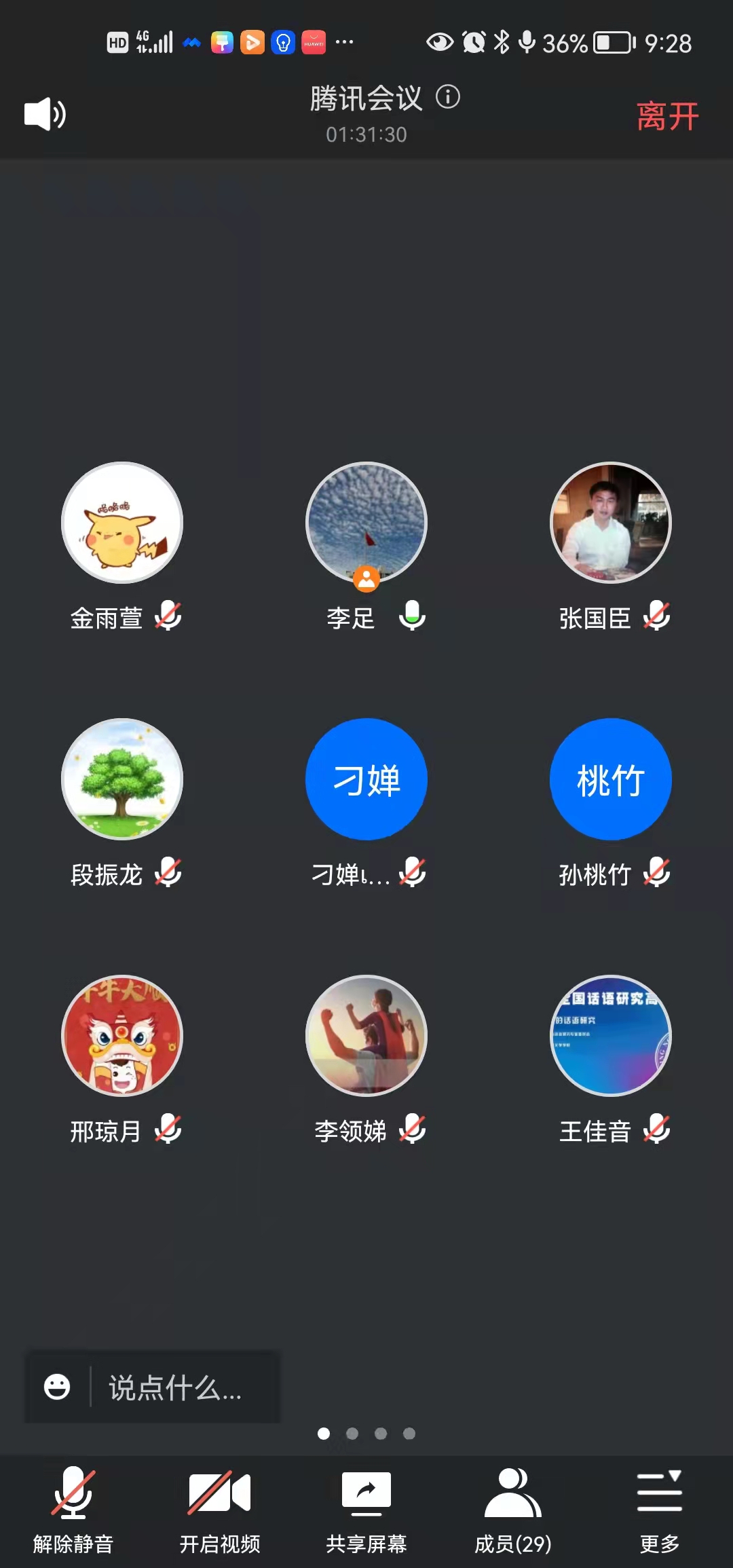Select participant 孙桃竹's avatar
733x1568 pixels.
tap(611, 779)
